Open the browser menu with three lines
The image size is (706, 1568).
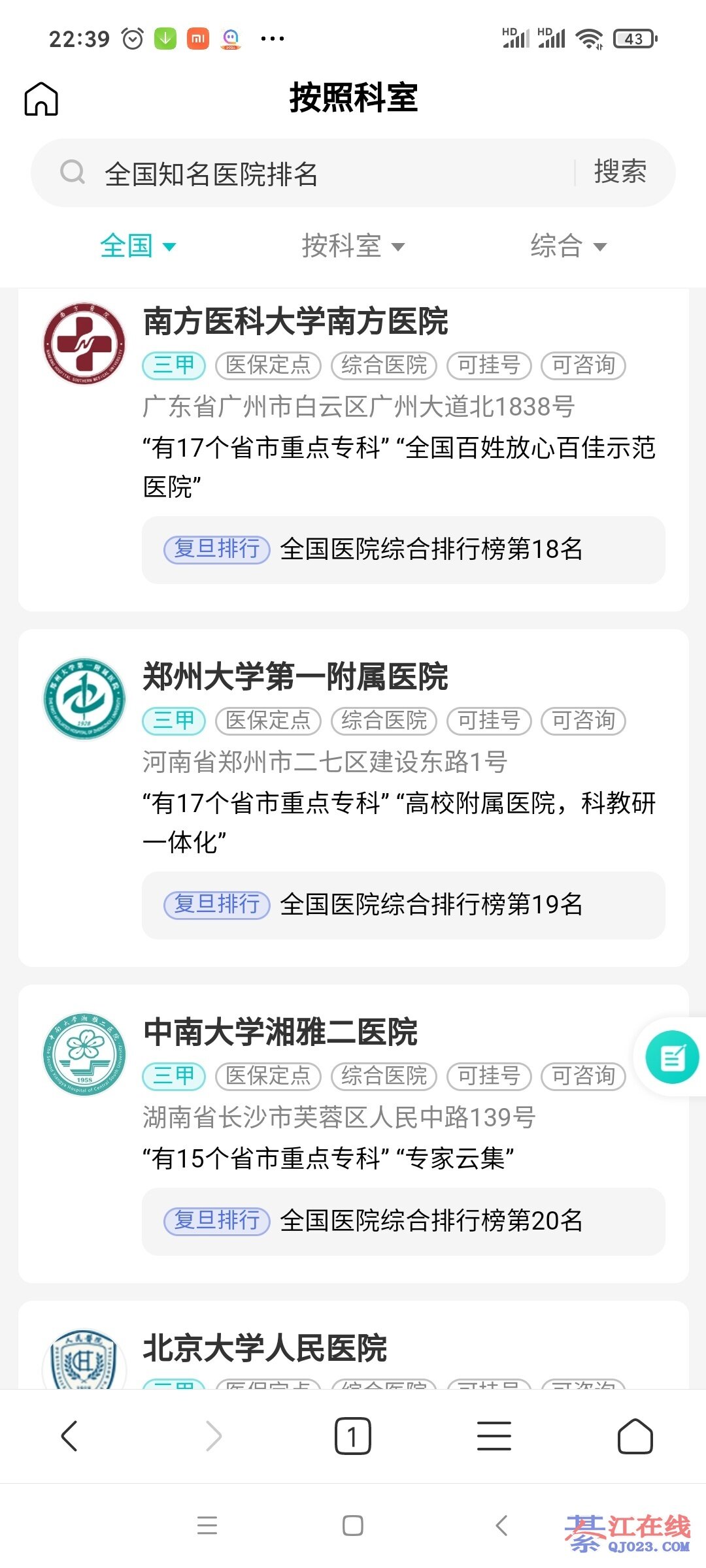coord(494,1435)
